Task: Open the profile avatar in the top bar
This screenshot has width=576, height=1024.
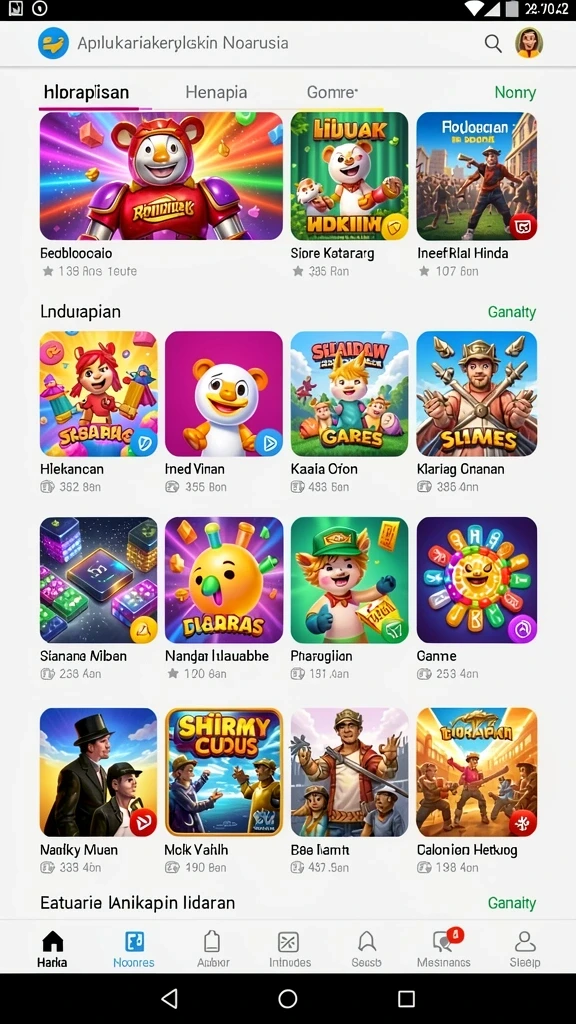Action: tap(529, 43)
